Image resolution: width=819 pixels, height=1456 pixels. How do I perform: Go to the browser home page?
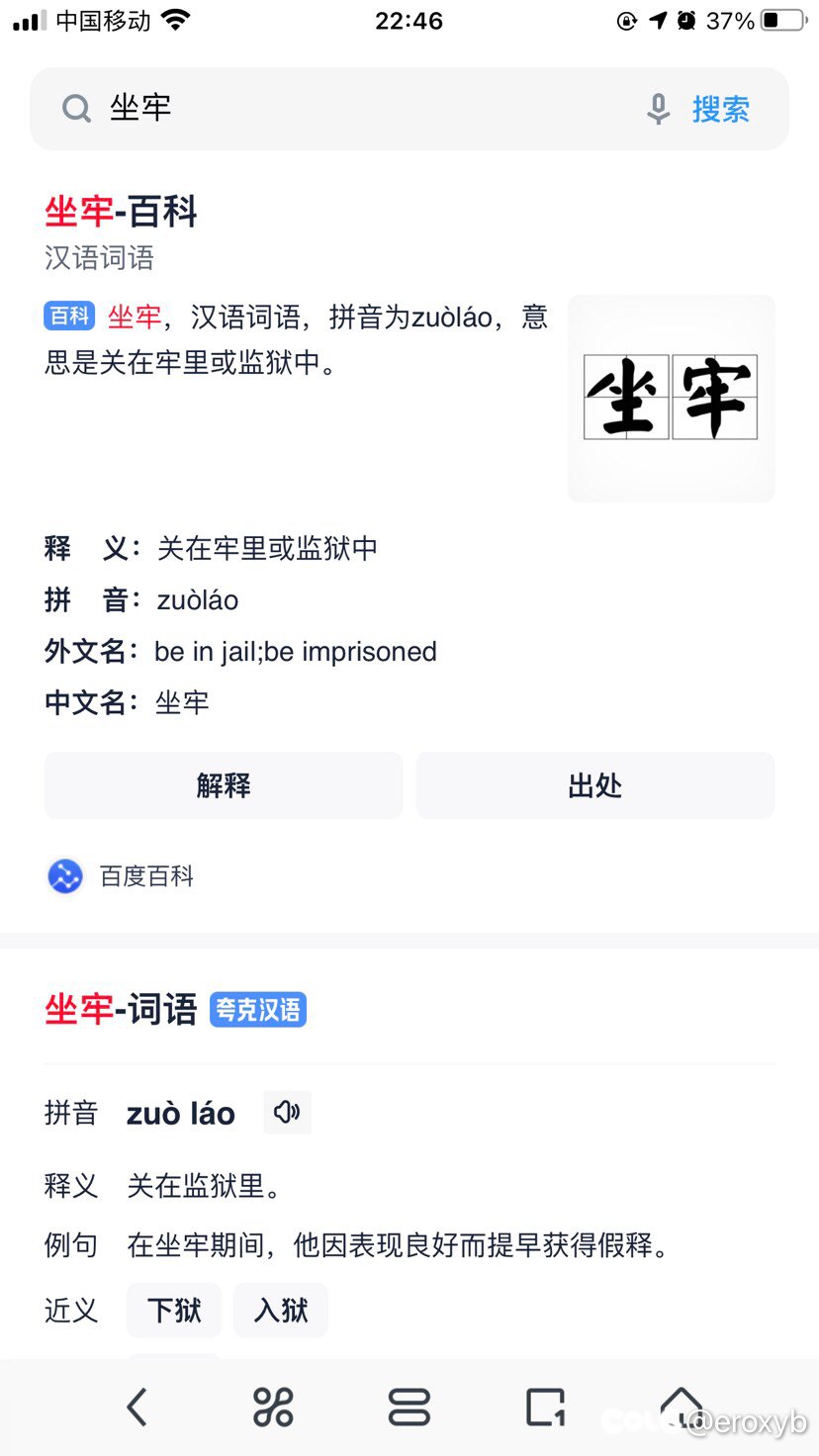point(682,1407)
